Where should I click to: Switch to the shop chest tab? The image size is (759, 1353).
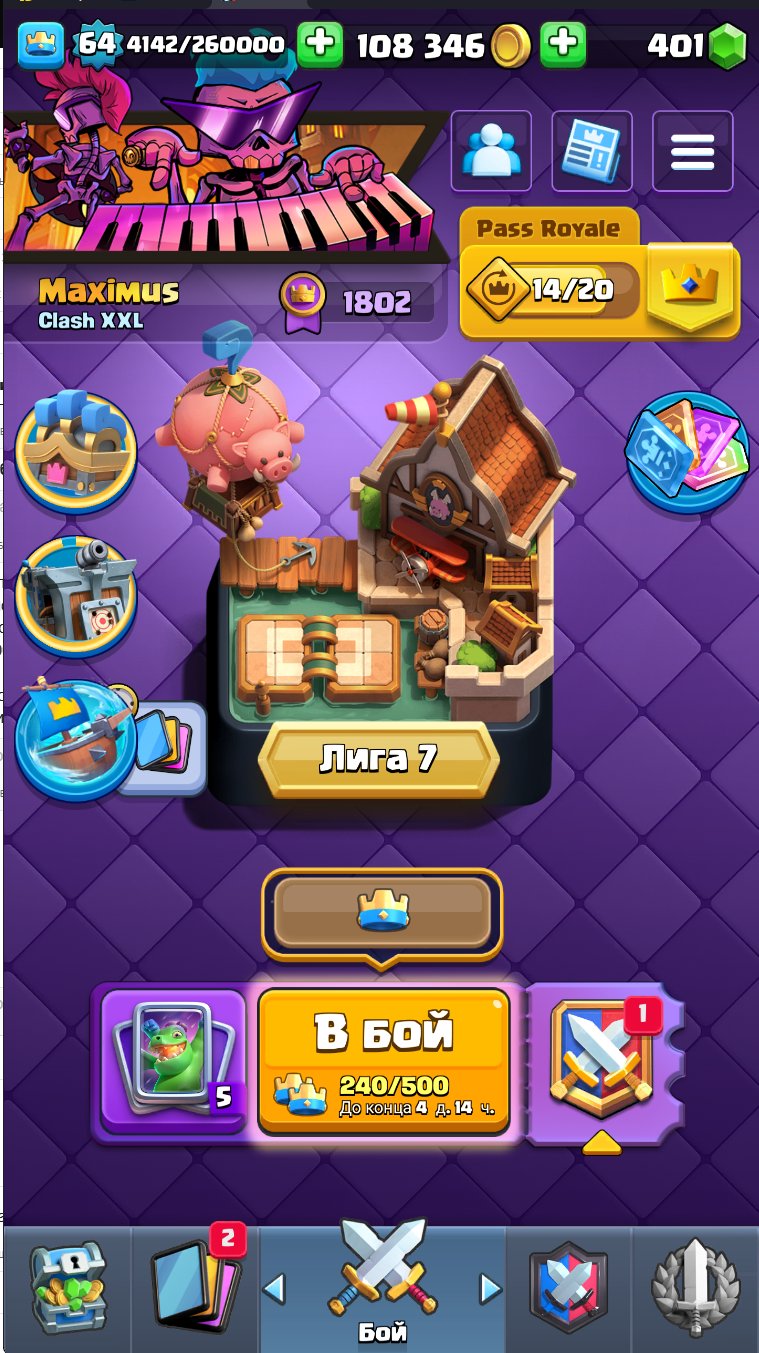pos(68,1288)
